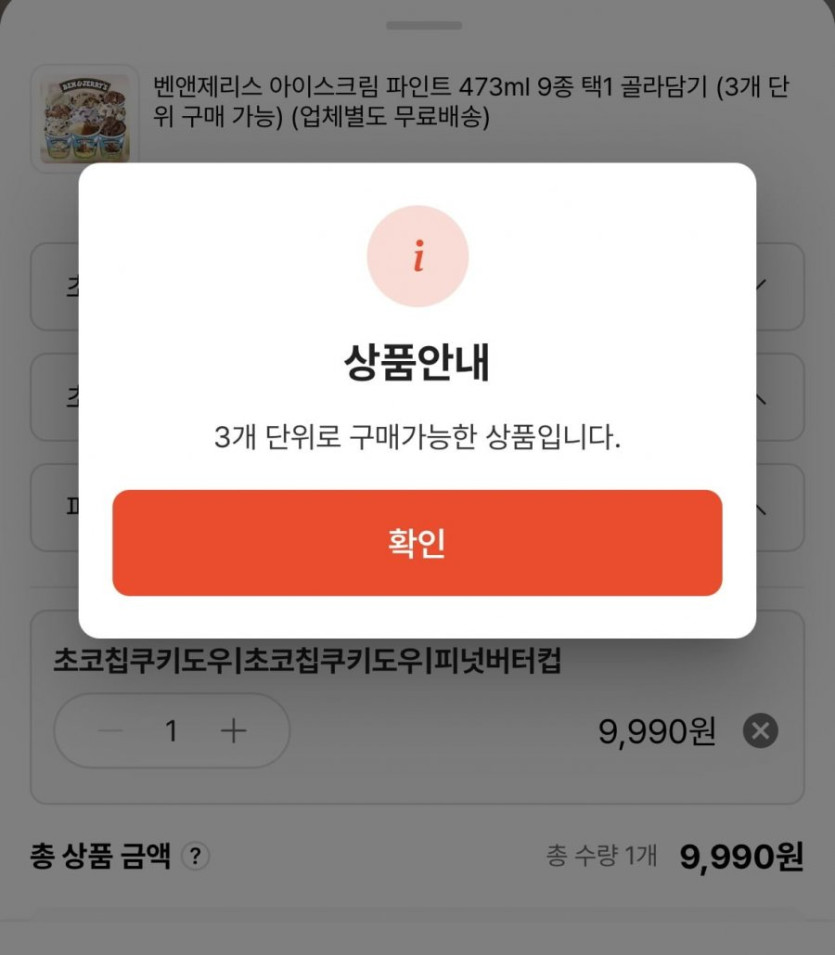
Task: Decrease quantity with the minus button
Action: click(x=110, y=731)
